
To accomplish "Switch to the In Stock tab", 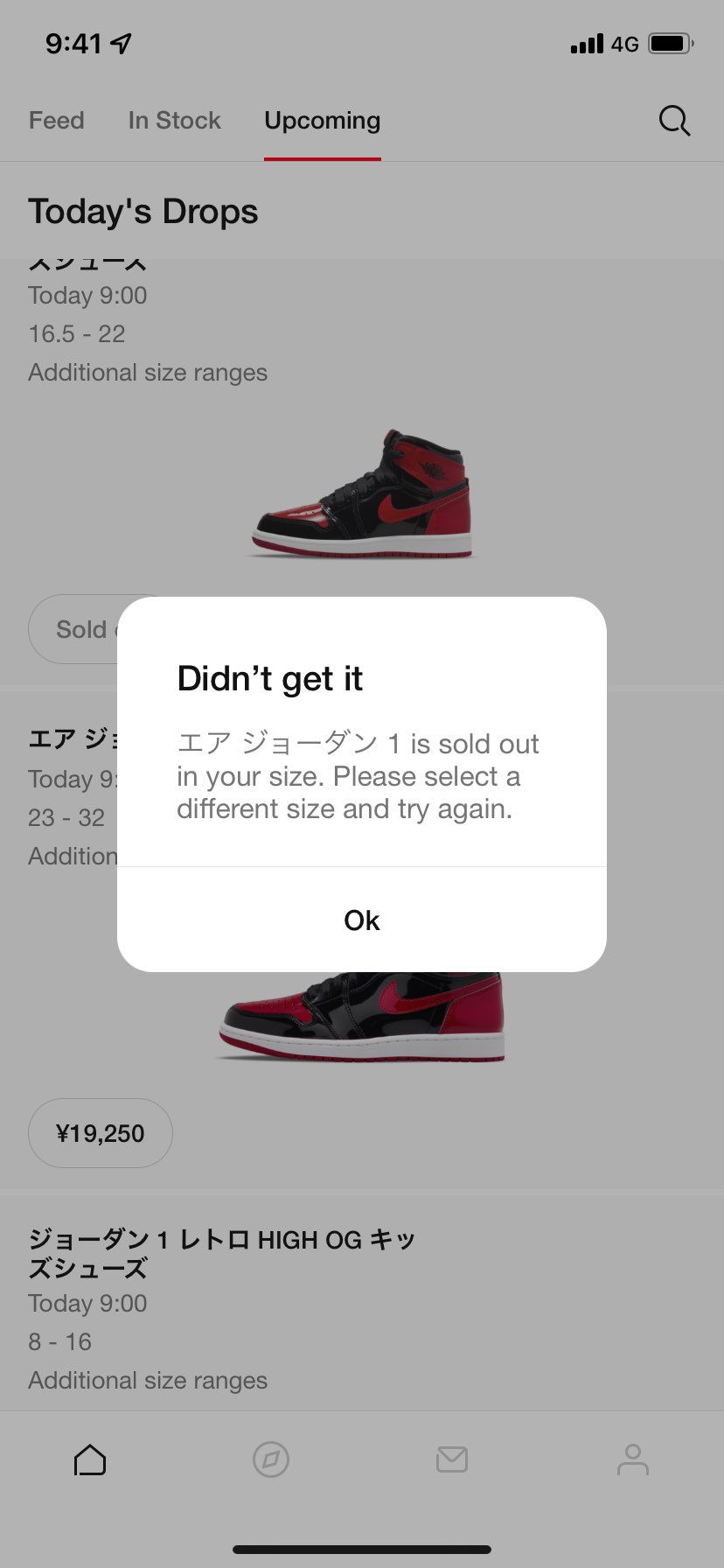I will click(174, 121).
